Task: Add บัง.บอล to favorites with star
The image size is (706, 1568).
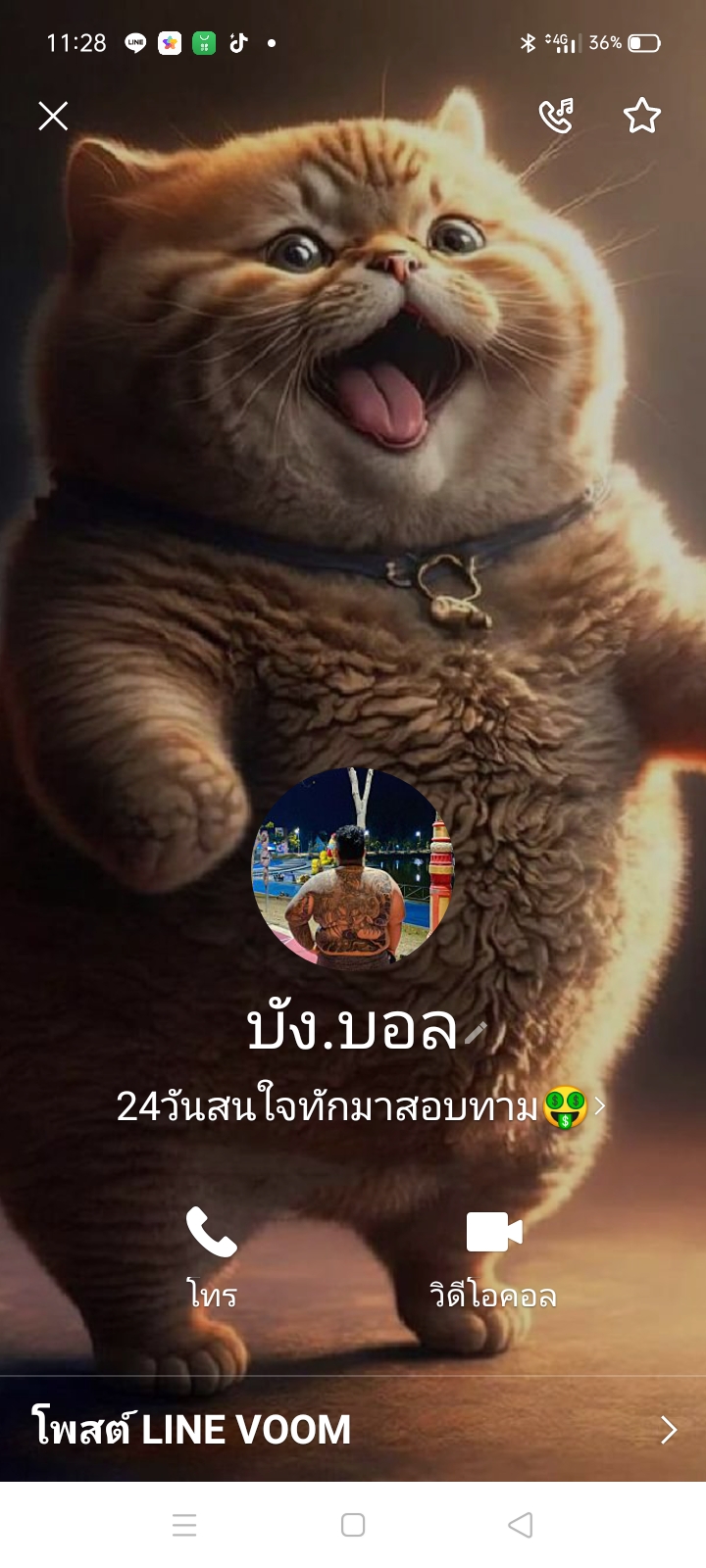Action: point(642,116)
